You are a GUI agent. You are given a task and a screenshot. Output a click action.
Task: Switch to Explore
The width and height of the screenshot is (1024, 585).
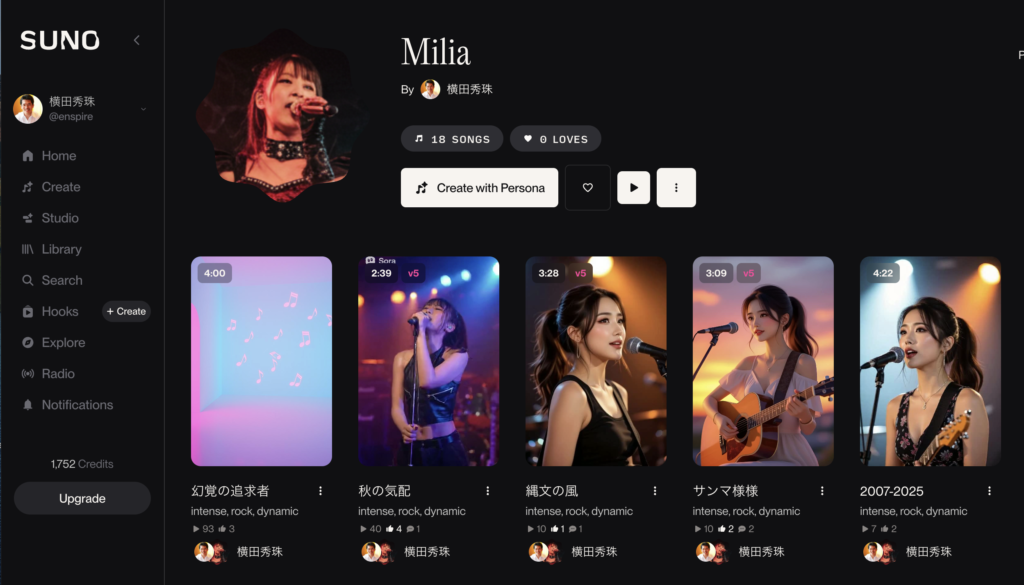point(63,342)
